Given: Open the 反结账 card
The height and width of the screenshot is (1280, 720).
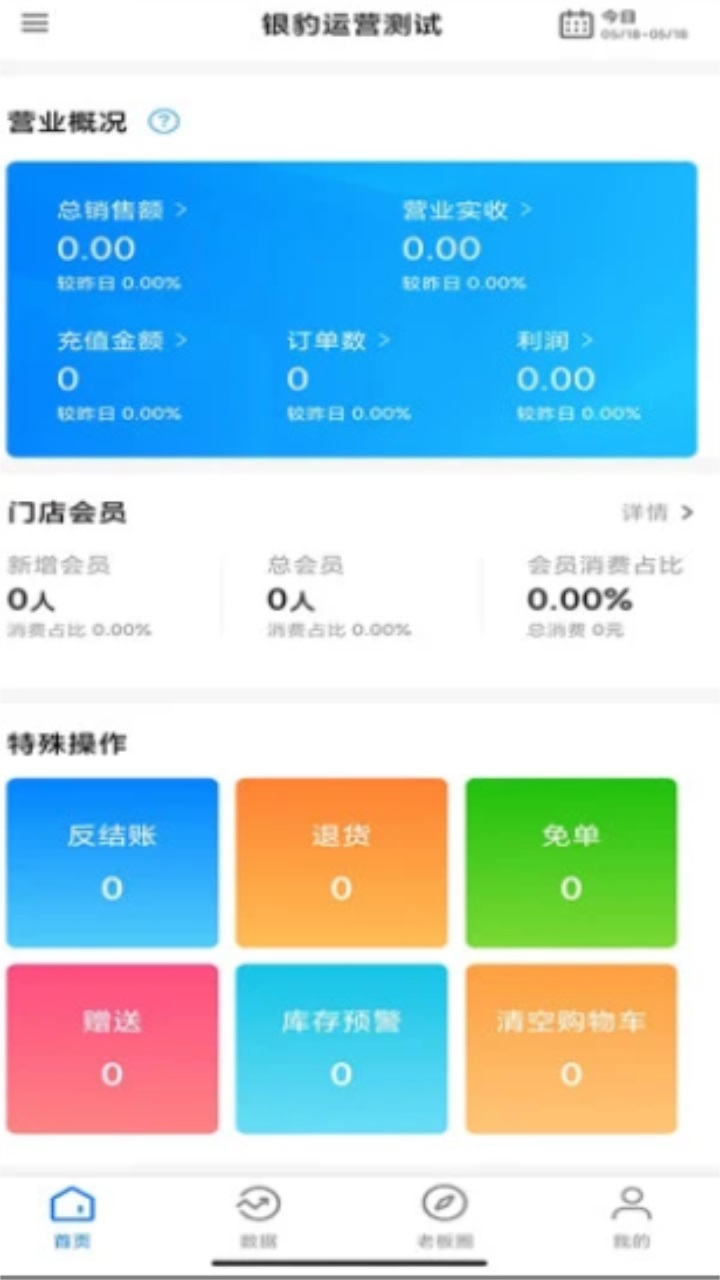Looking at the screenshot, I should point(112,862).
